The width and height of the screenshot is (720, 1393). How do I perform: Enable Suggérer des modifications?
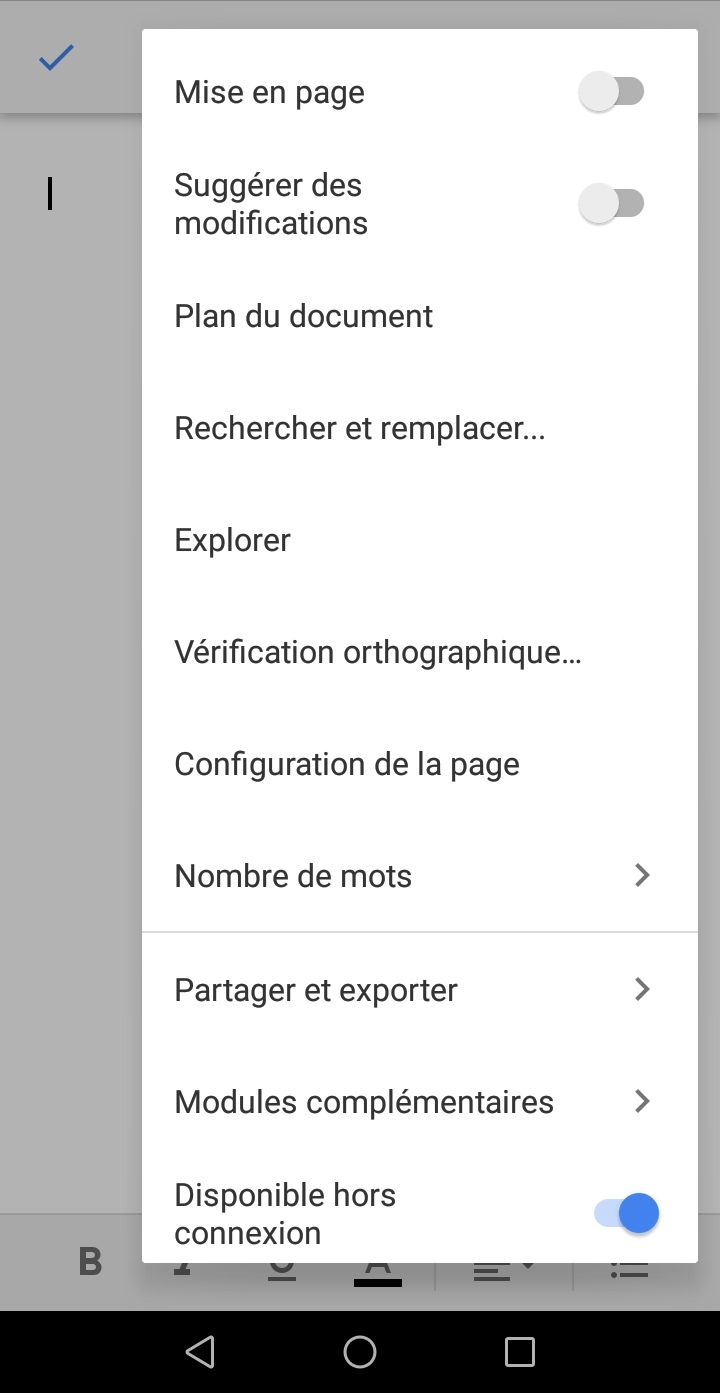(612, 204)
